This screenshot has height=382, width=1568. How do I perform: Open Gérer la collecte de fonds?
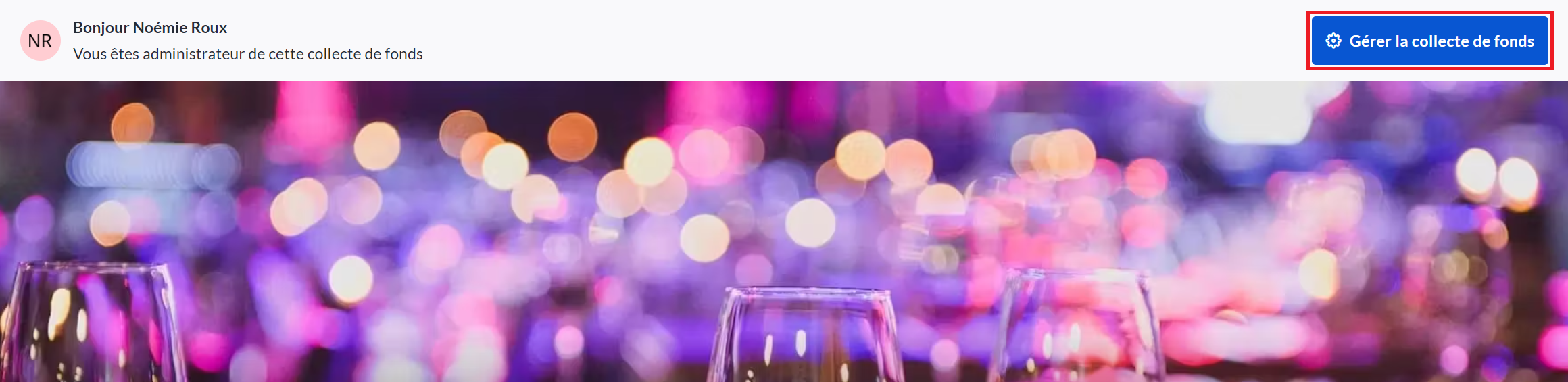pyautogui.click(x=1429, y=41)
